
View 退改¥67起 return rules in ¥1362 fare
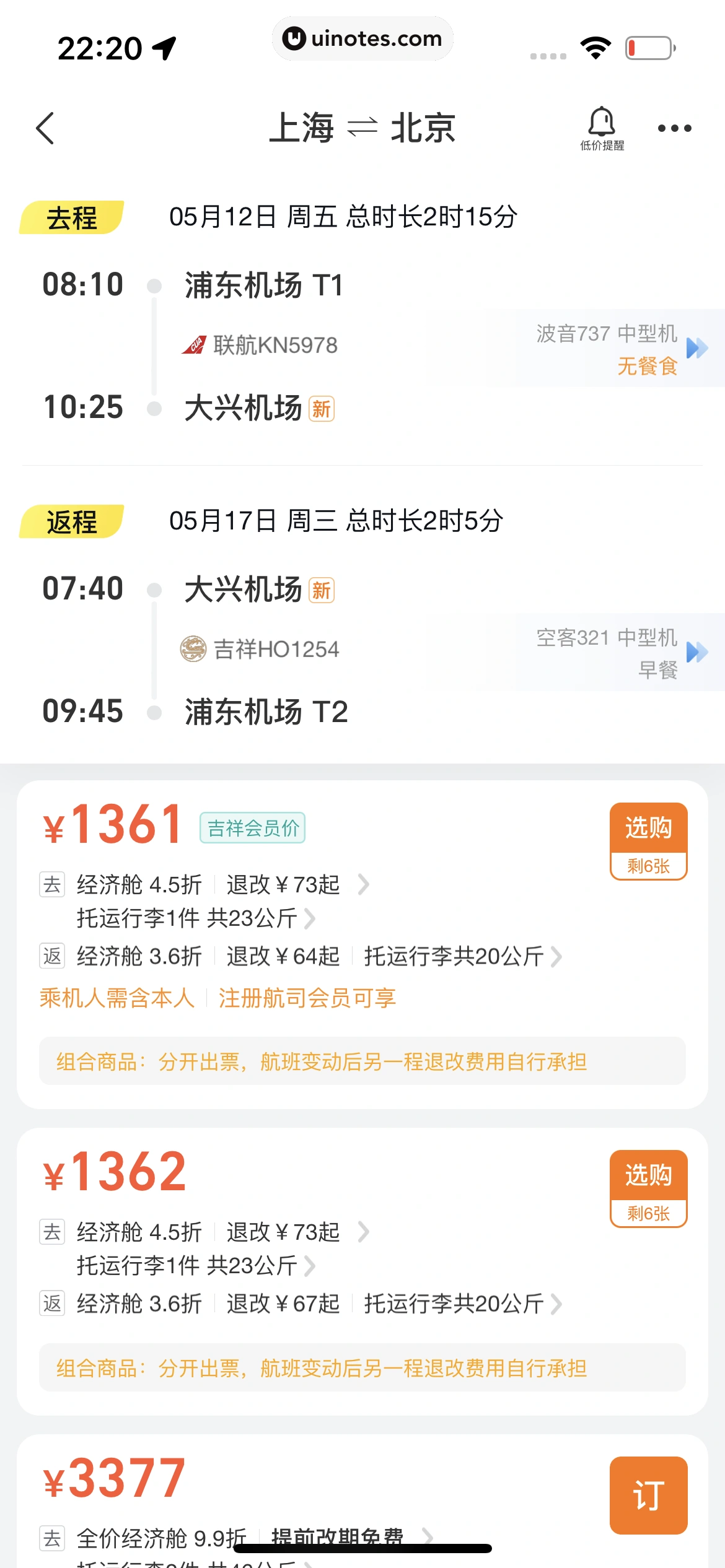[283, 1304]
